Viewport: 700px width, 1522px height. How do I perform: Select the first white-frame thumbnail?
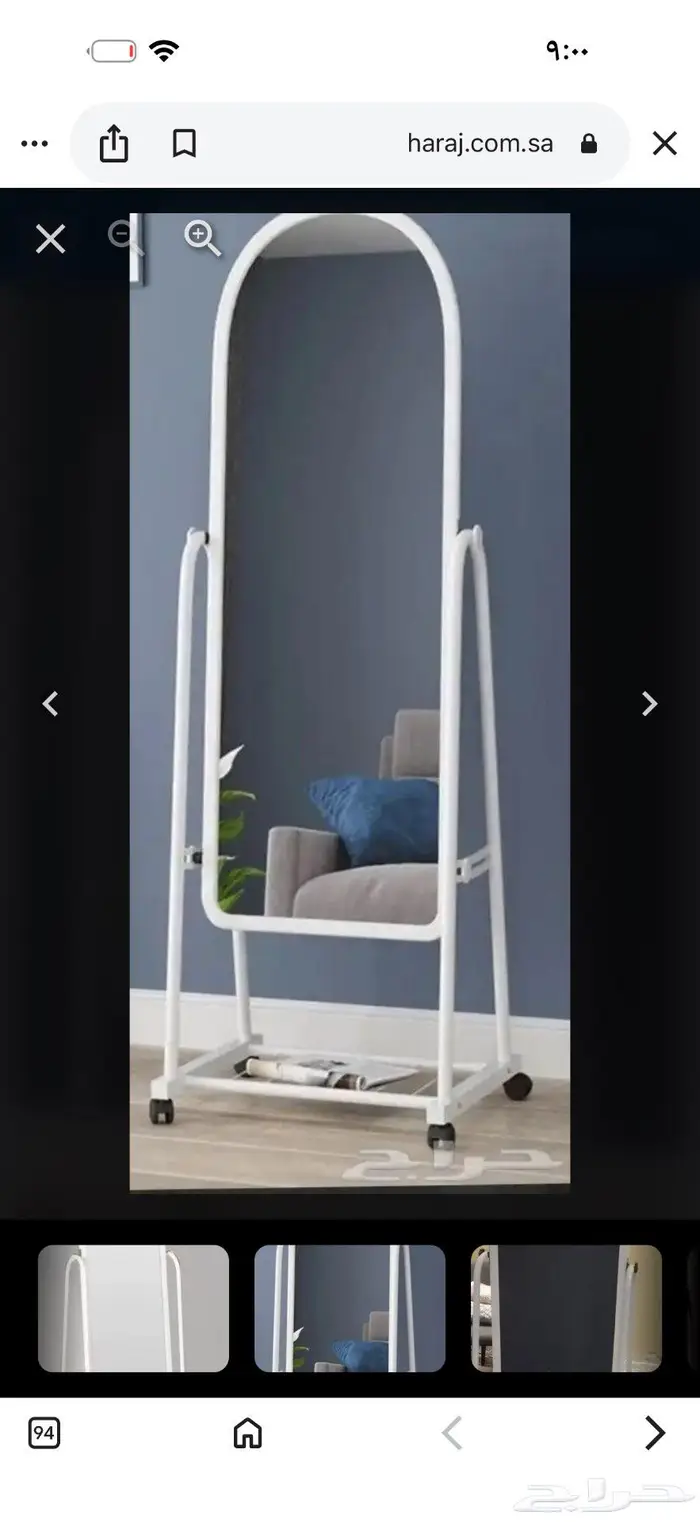(133, 1308)
